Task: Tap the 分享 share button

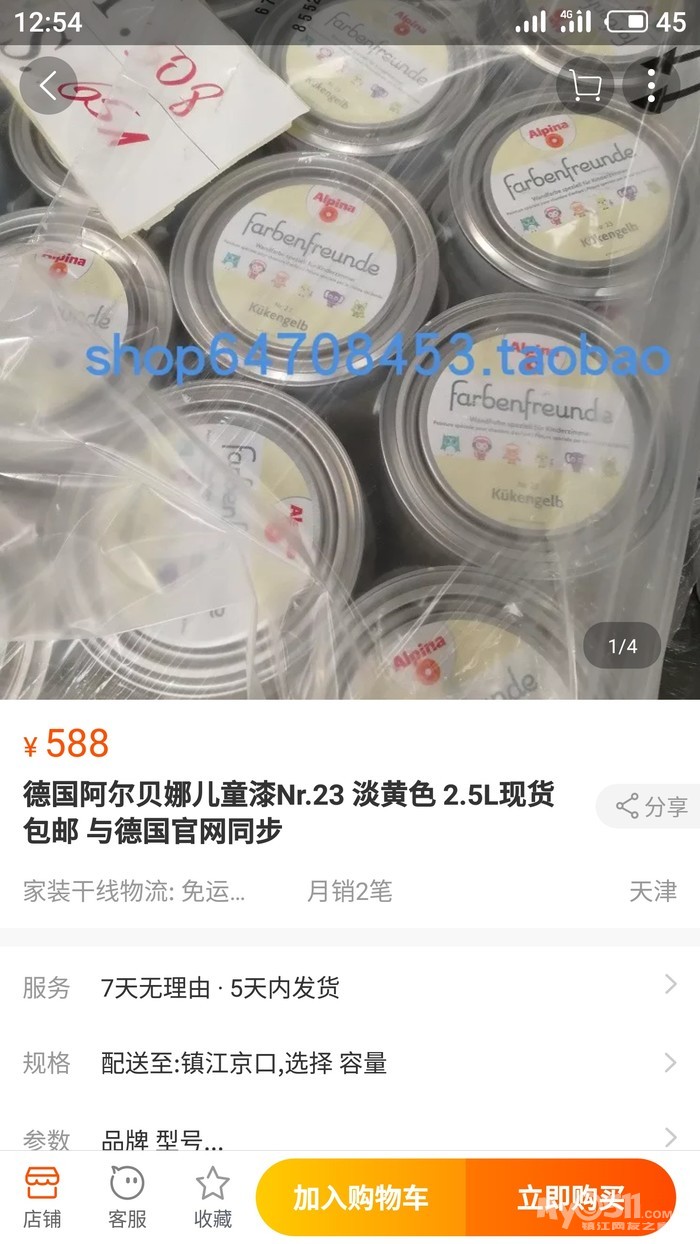Action: tap(652, 807)
